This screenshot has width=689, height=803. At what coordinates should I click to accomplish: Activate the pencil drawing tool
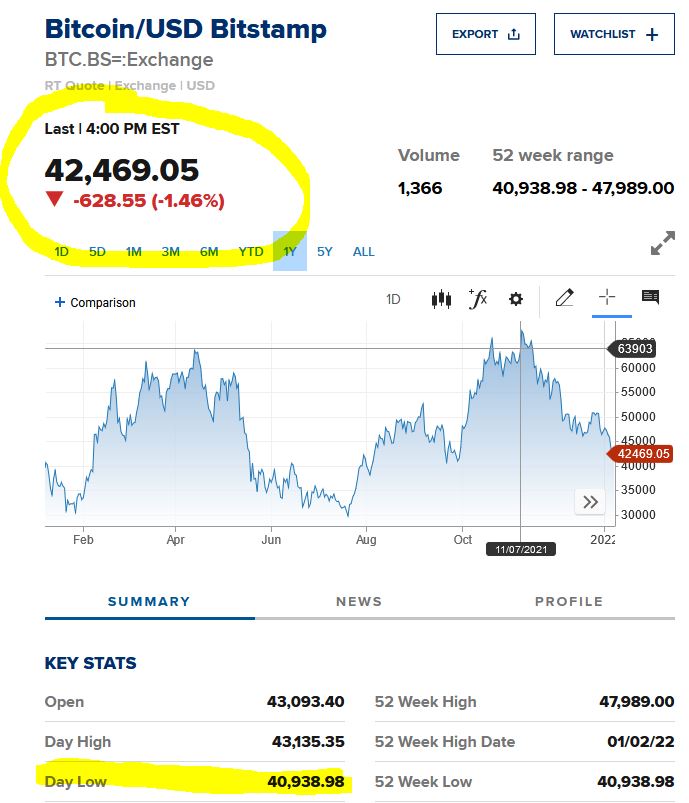[x=564, y=298]
